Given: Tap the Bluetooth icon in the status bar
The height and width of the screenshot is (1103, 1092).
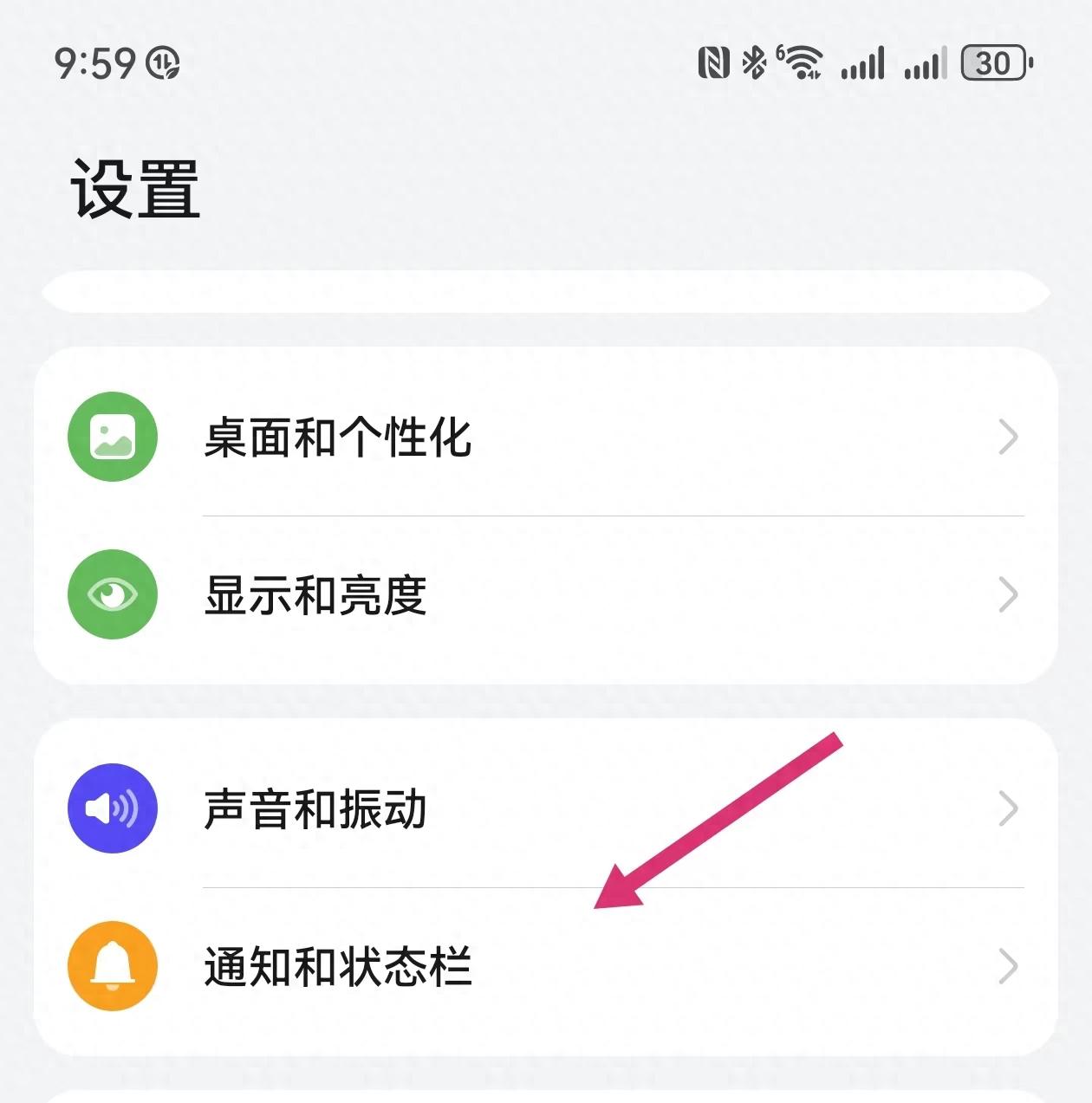Looking at the screenshot, I should pos(752,63).
